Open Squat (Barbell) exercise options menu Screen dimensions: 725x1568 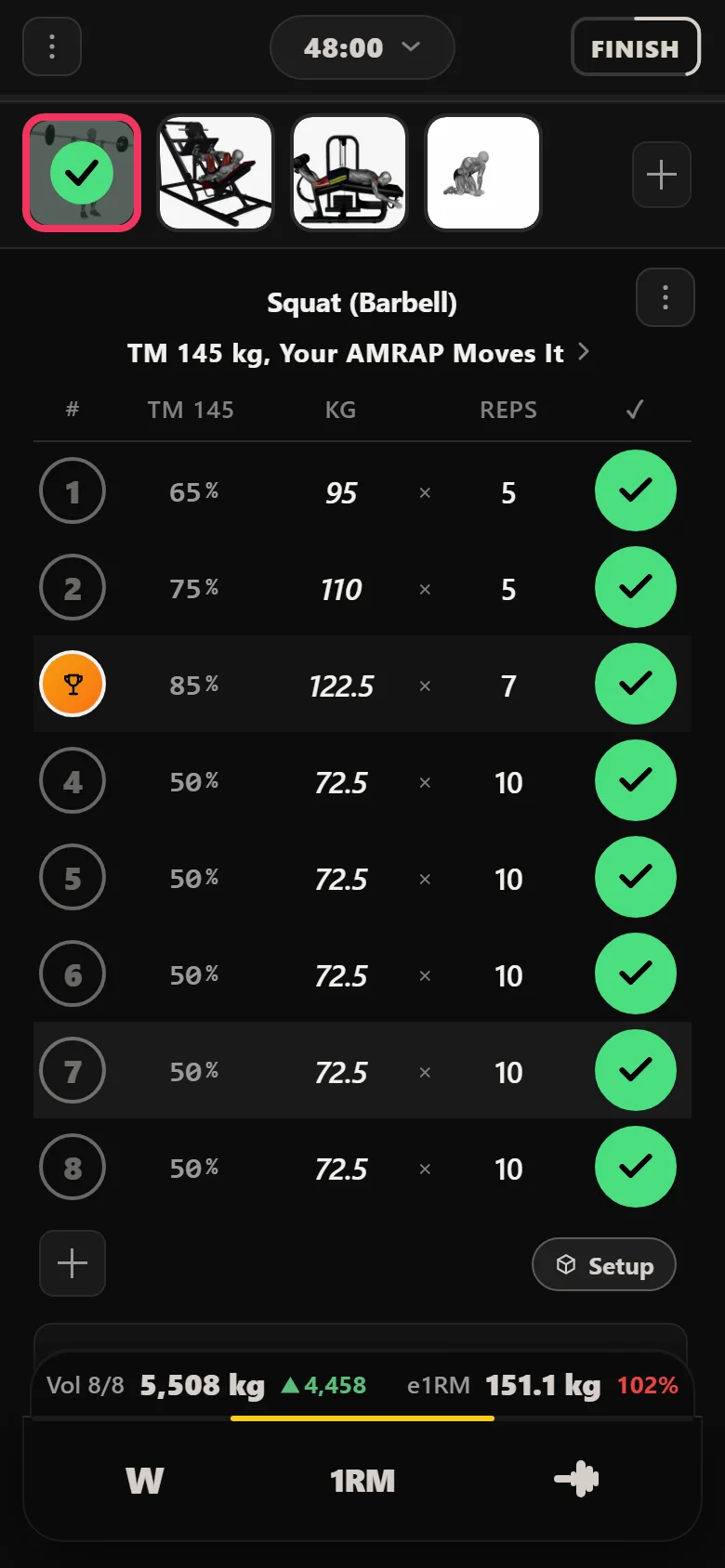click(666, 297)
